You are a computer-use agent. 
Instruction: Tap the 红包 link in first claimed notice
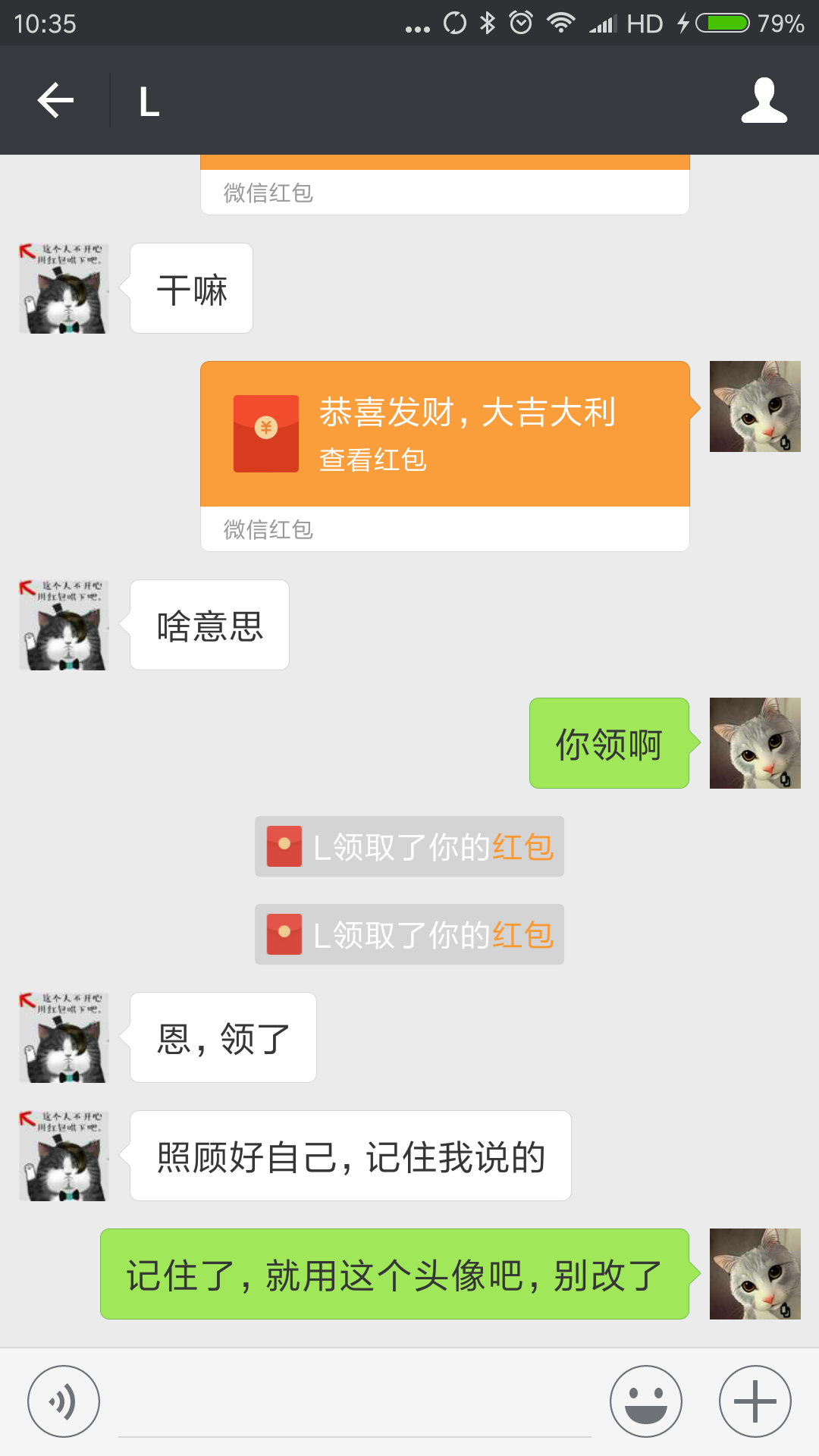tap(523, 847)
